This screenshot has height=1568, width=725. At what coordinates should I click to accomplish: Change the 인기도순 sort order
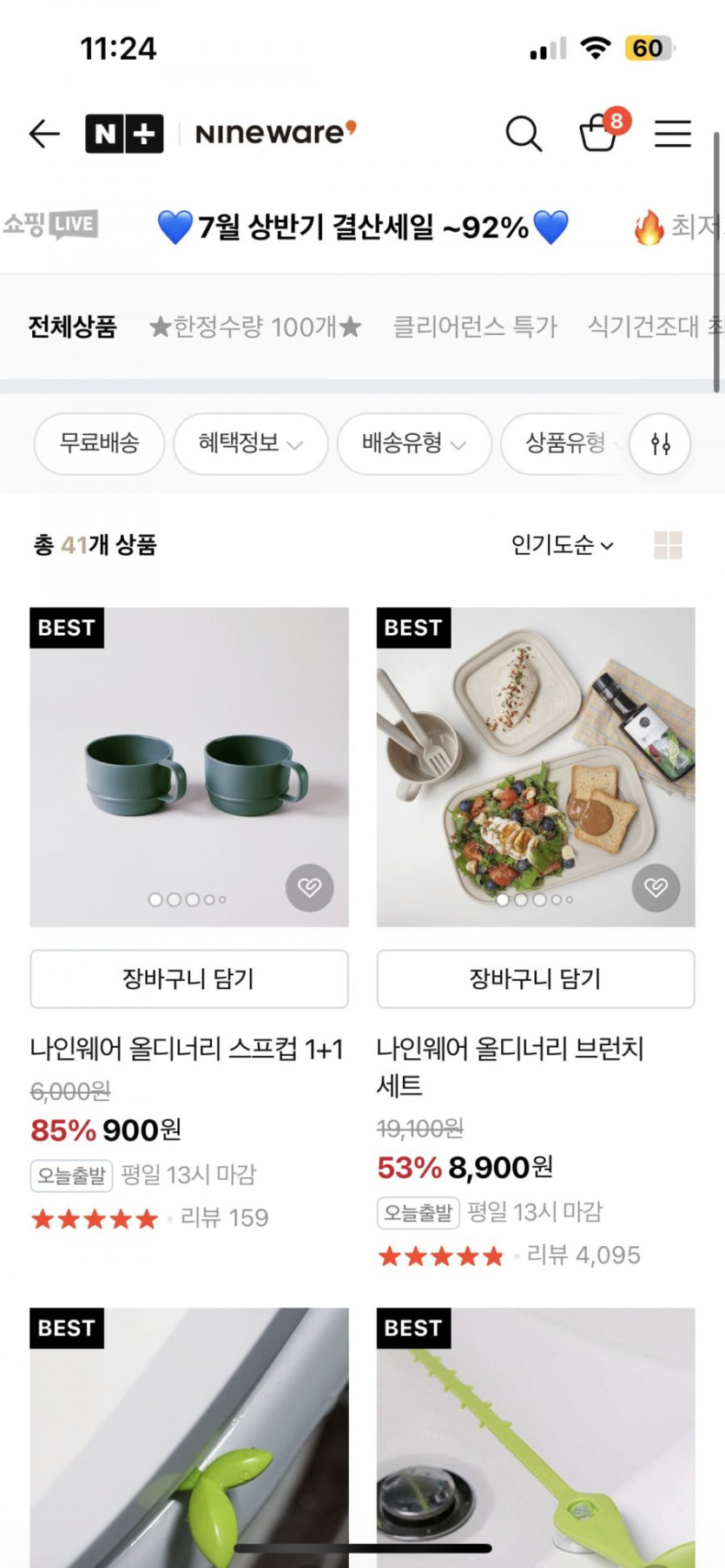[x=562, y=545]
